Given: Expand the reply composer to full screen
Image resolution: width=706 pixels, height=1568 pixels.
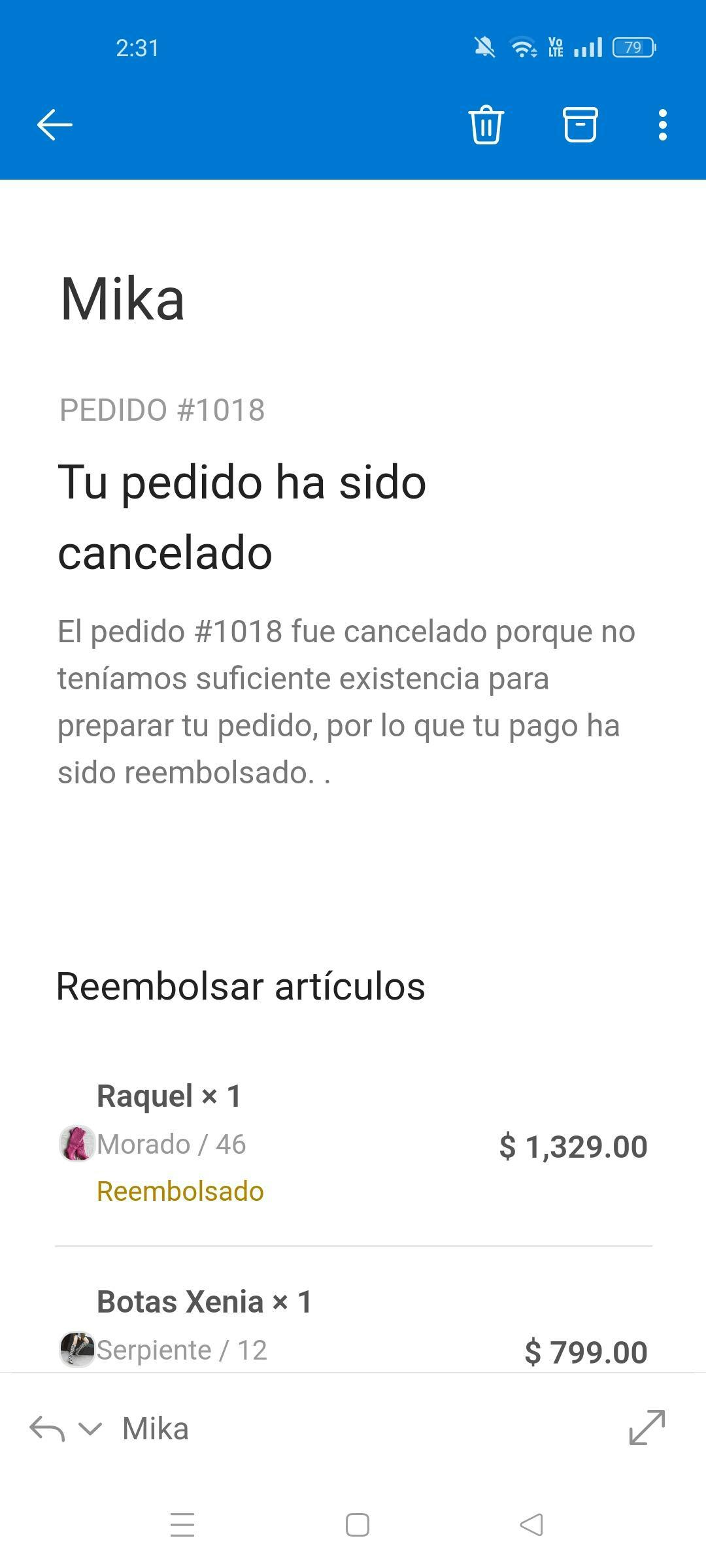Looking at the screenshot, I should pos(647,1428).
